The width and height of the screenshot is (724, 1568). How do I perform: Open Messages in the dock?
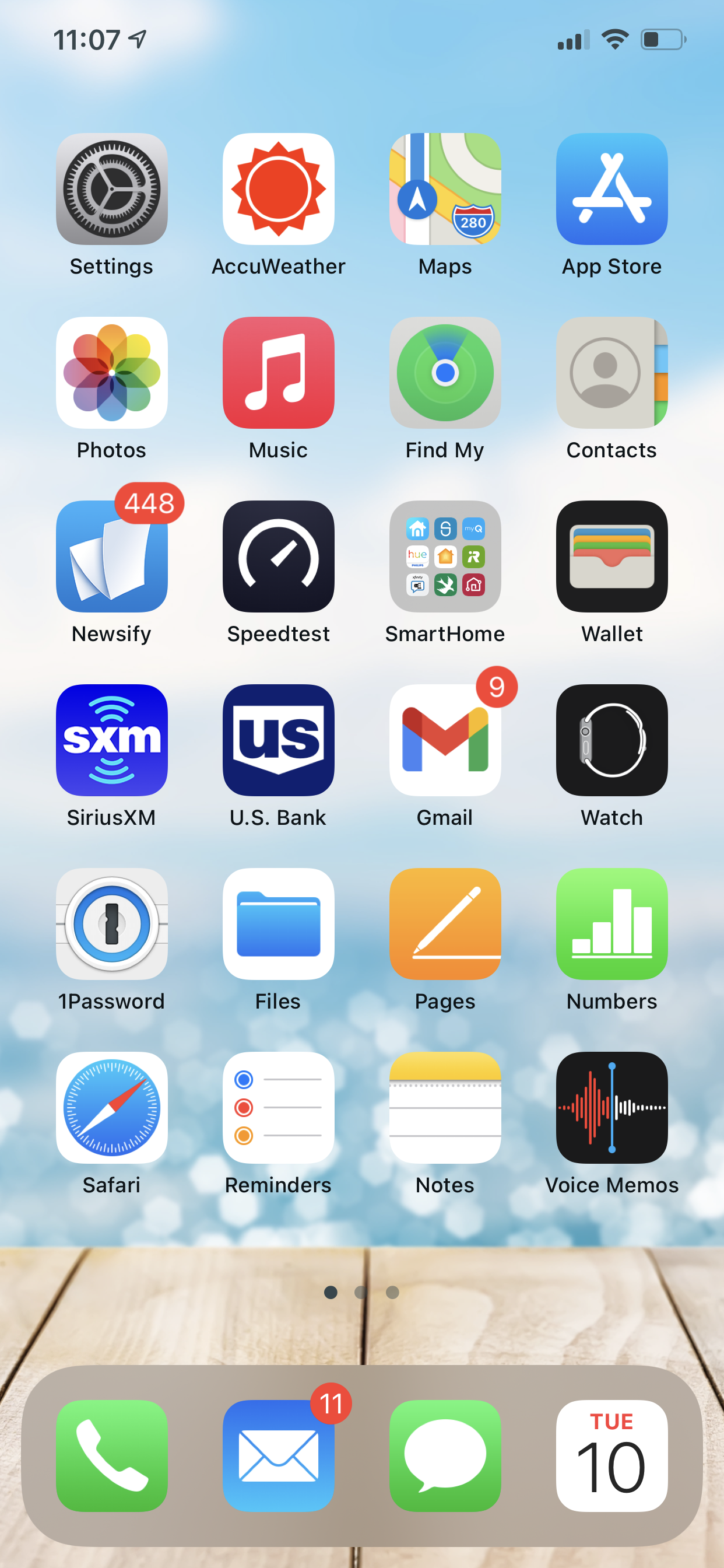point(445,1455)
